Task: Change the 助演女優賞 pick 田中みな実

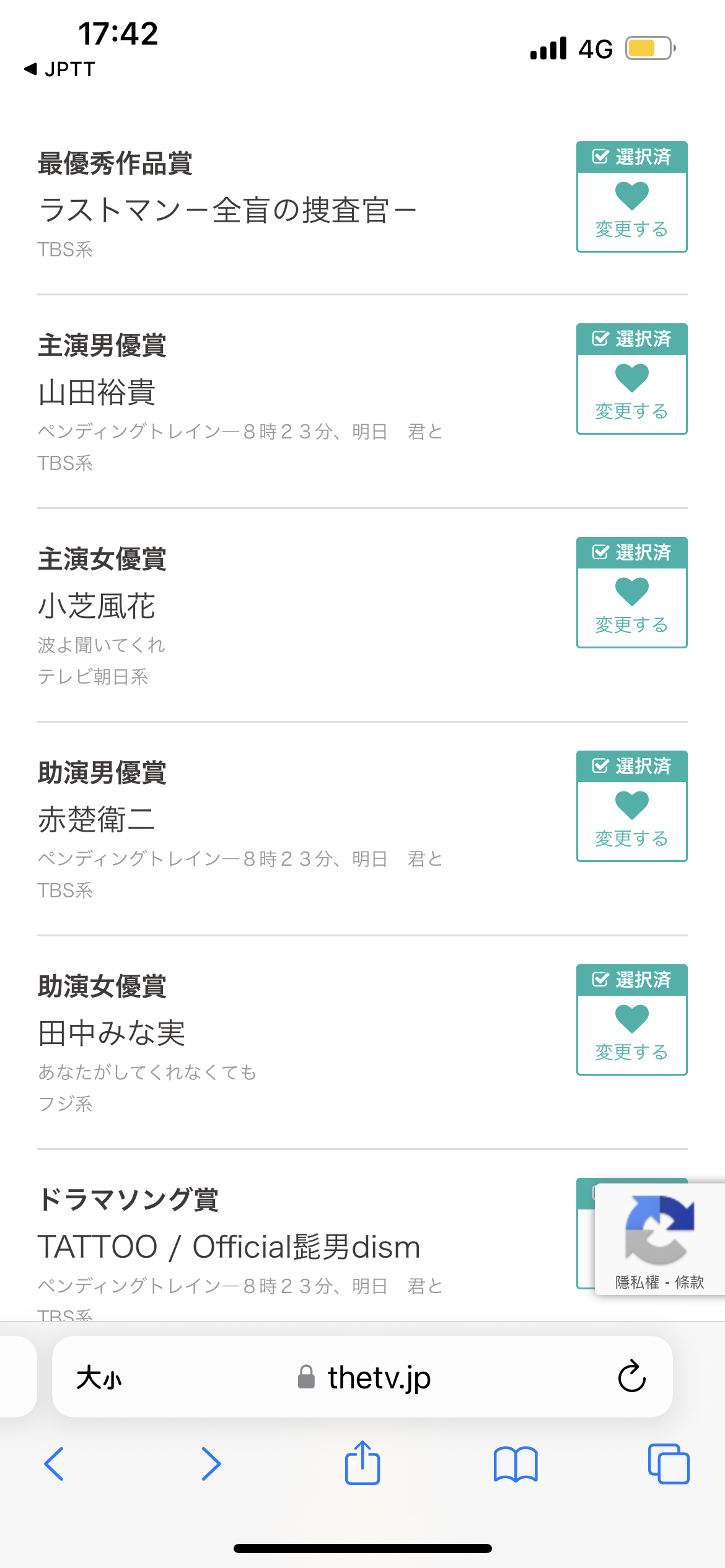Action: (631, 1019)
